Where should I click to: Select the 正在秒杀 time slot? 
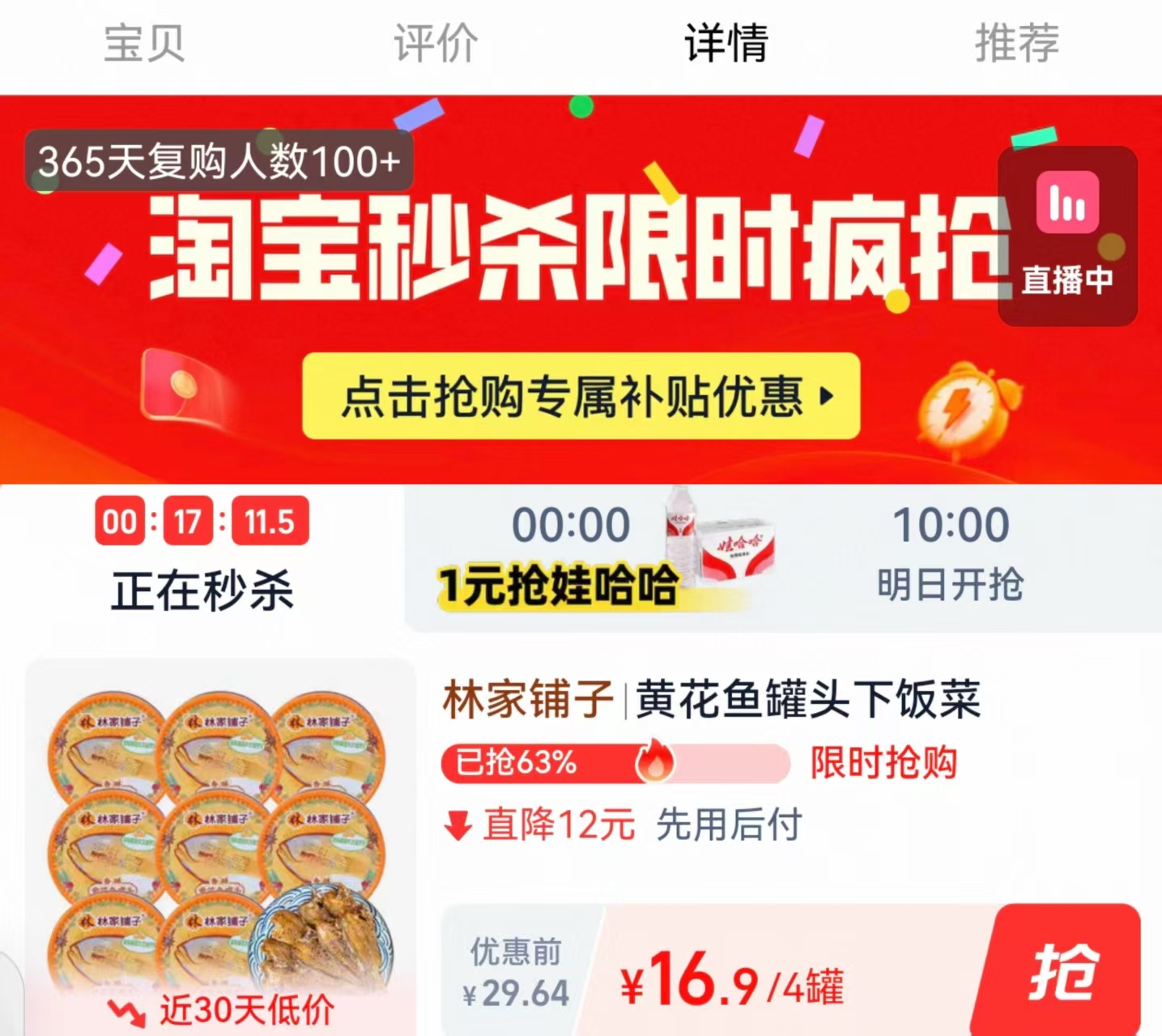(202, 557)
